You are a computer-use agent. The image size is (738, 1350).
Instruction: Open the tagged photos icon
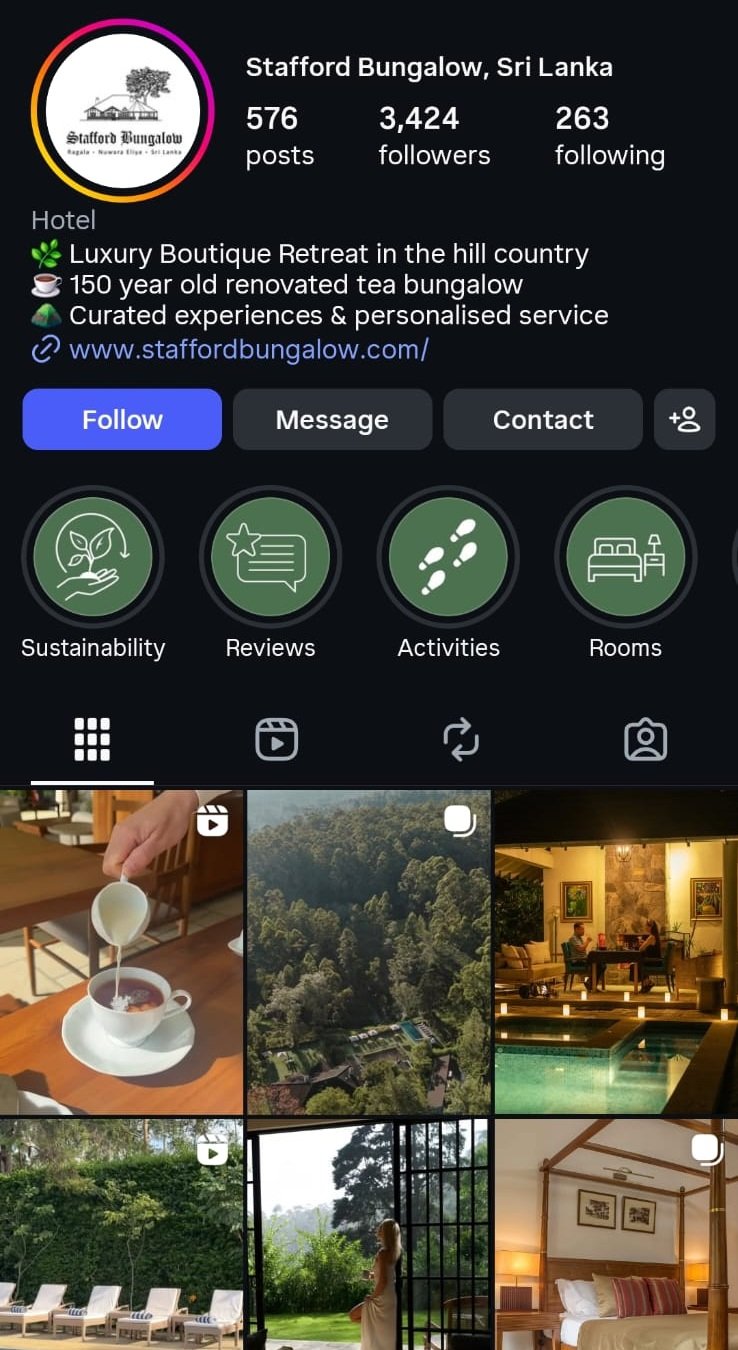(x=646, y=738)
